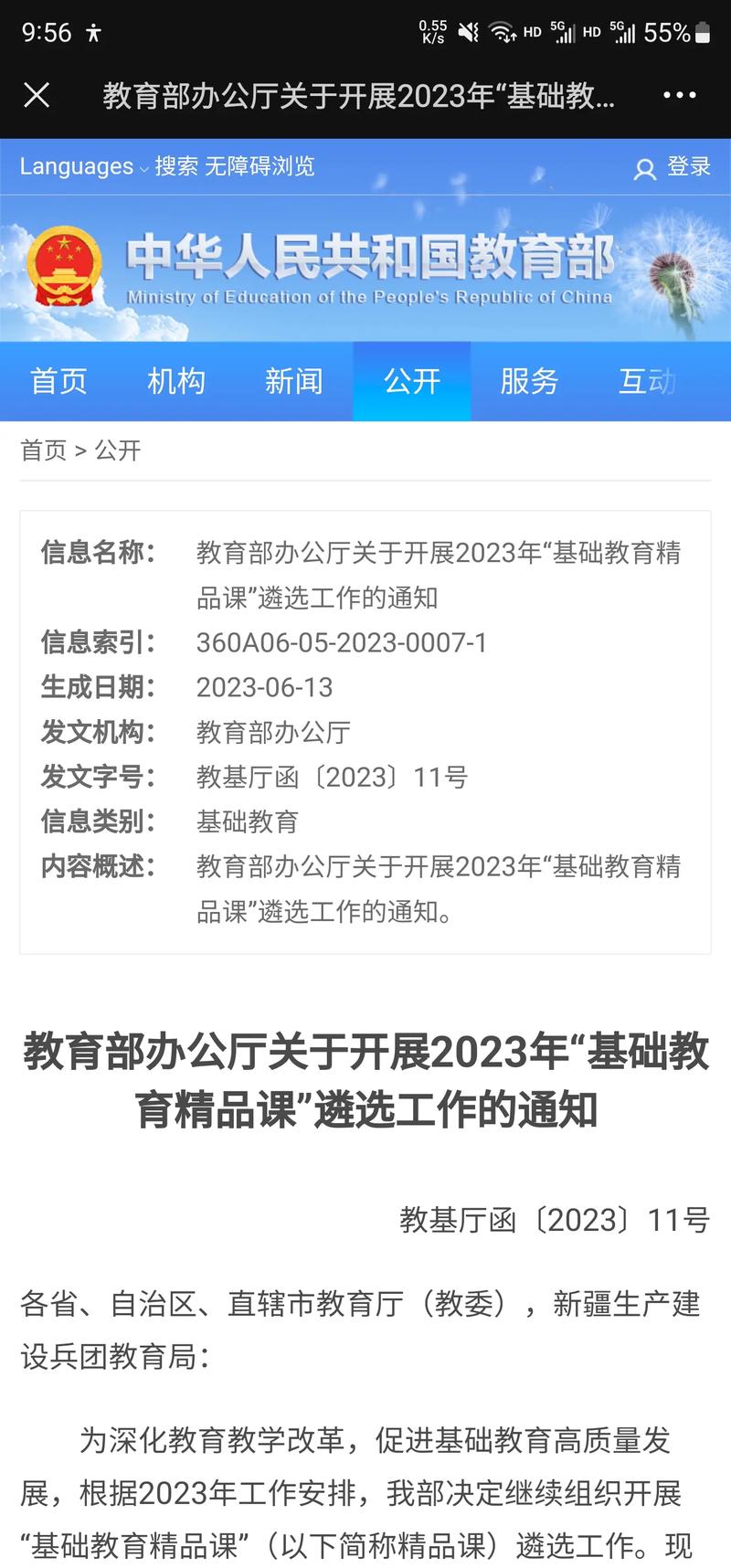Click 首页 in the breadcrumb trail

coord(44,450)
